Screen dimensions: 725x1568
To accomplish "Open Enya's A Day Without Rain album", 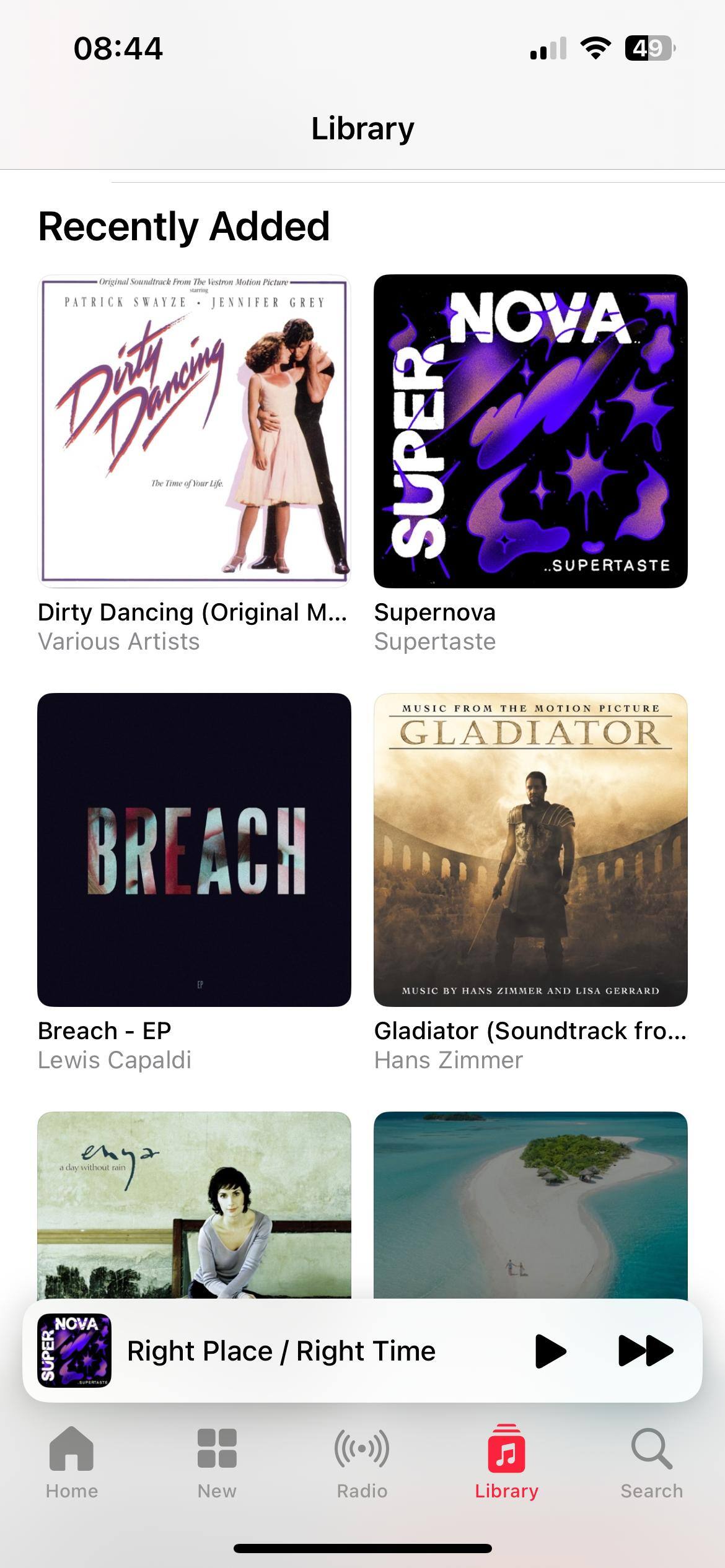I will [194, 1204].
